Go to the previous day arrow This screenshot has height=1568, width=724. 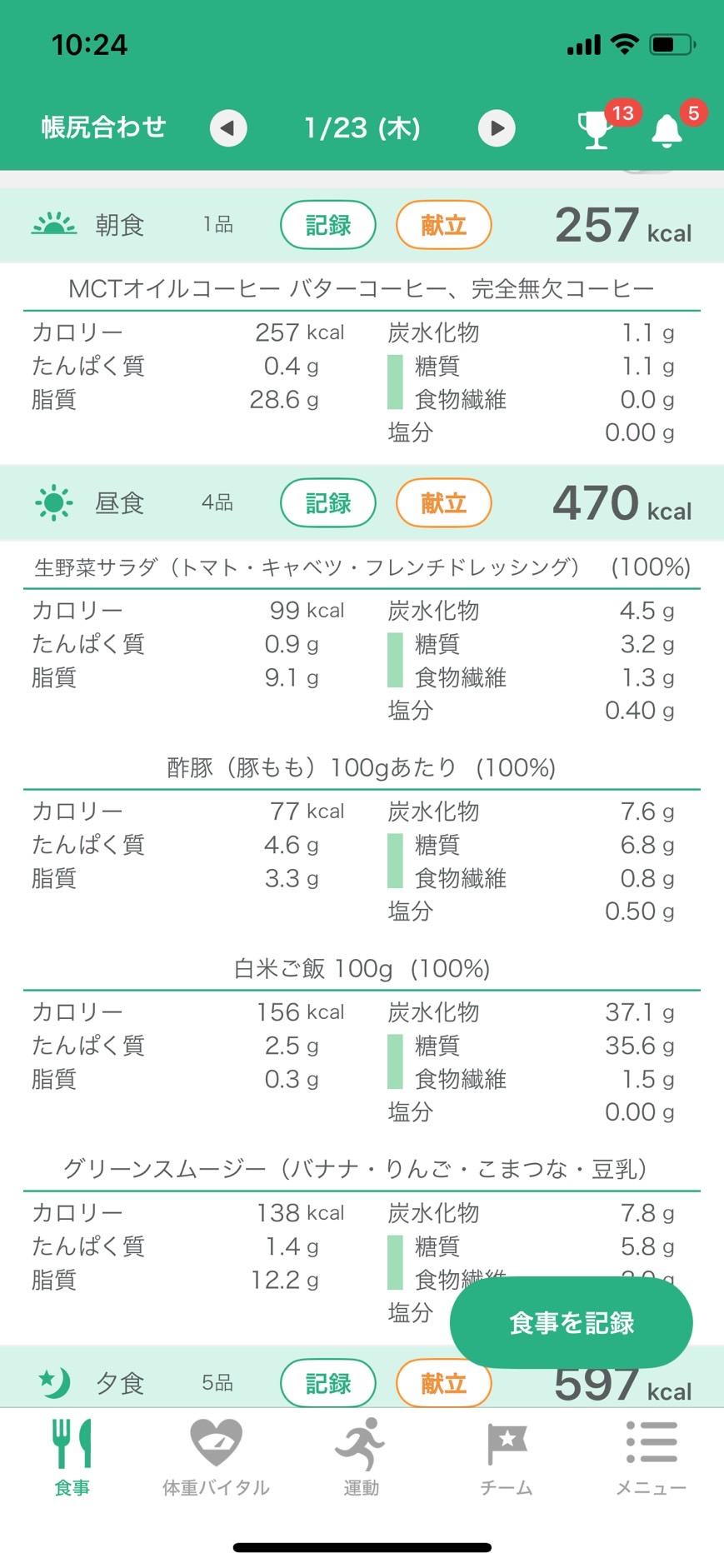click(x=227, y=128)
